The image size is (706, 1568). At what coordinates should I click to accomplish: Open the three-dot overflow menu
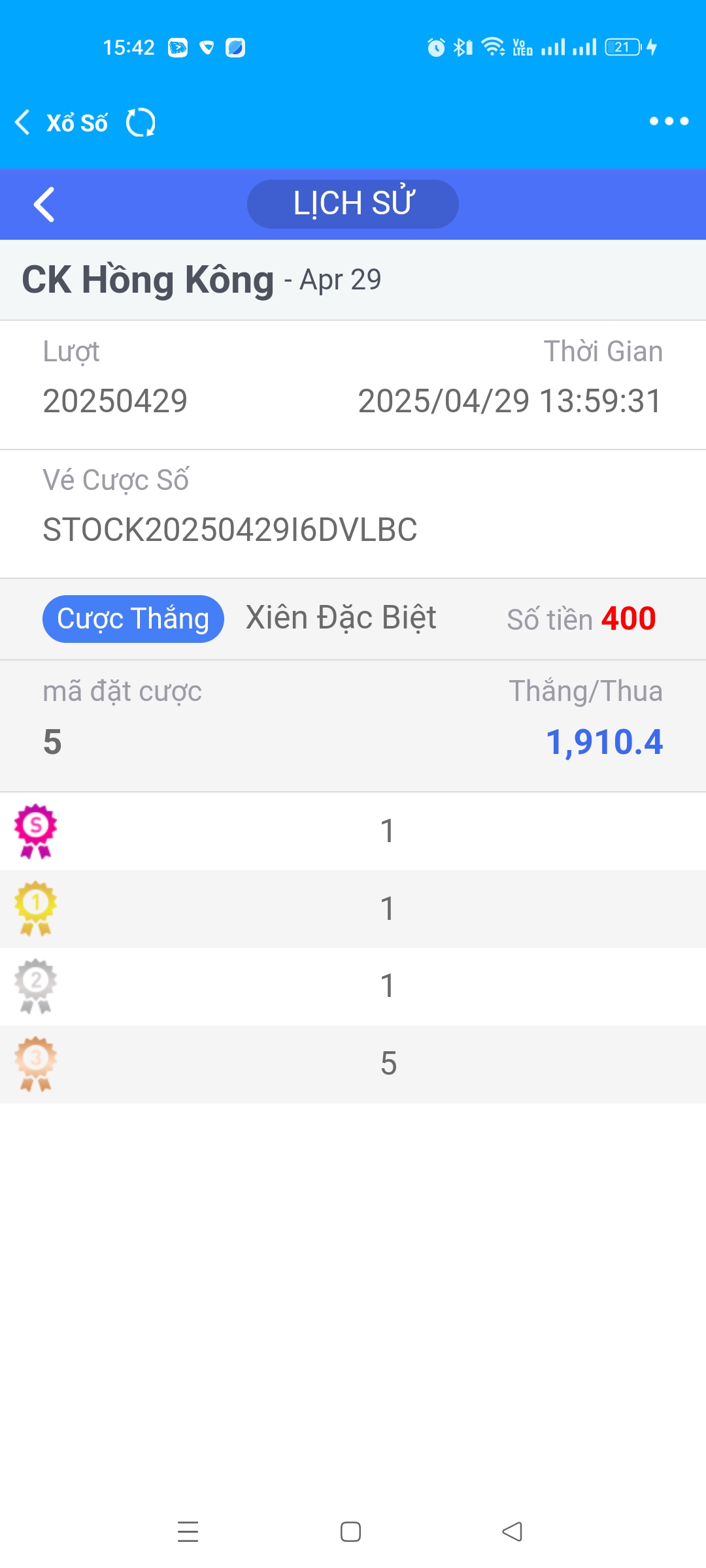pyautogui.click(x=669, y=122)
